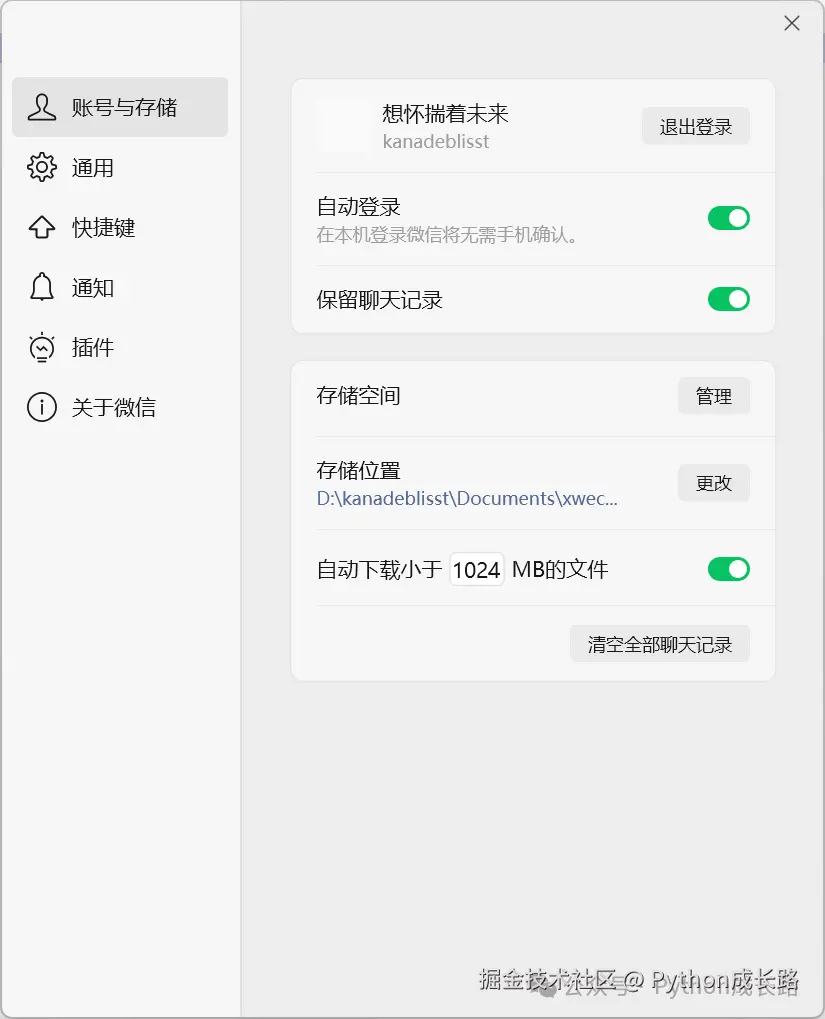Tap 更改 to change storage location
This screenshot has height=1019, width=825.
pos(713,483)
